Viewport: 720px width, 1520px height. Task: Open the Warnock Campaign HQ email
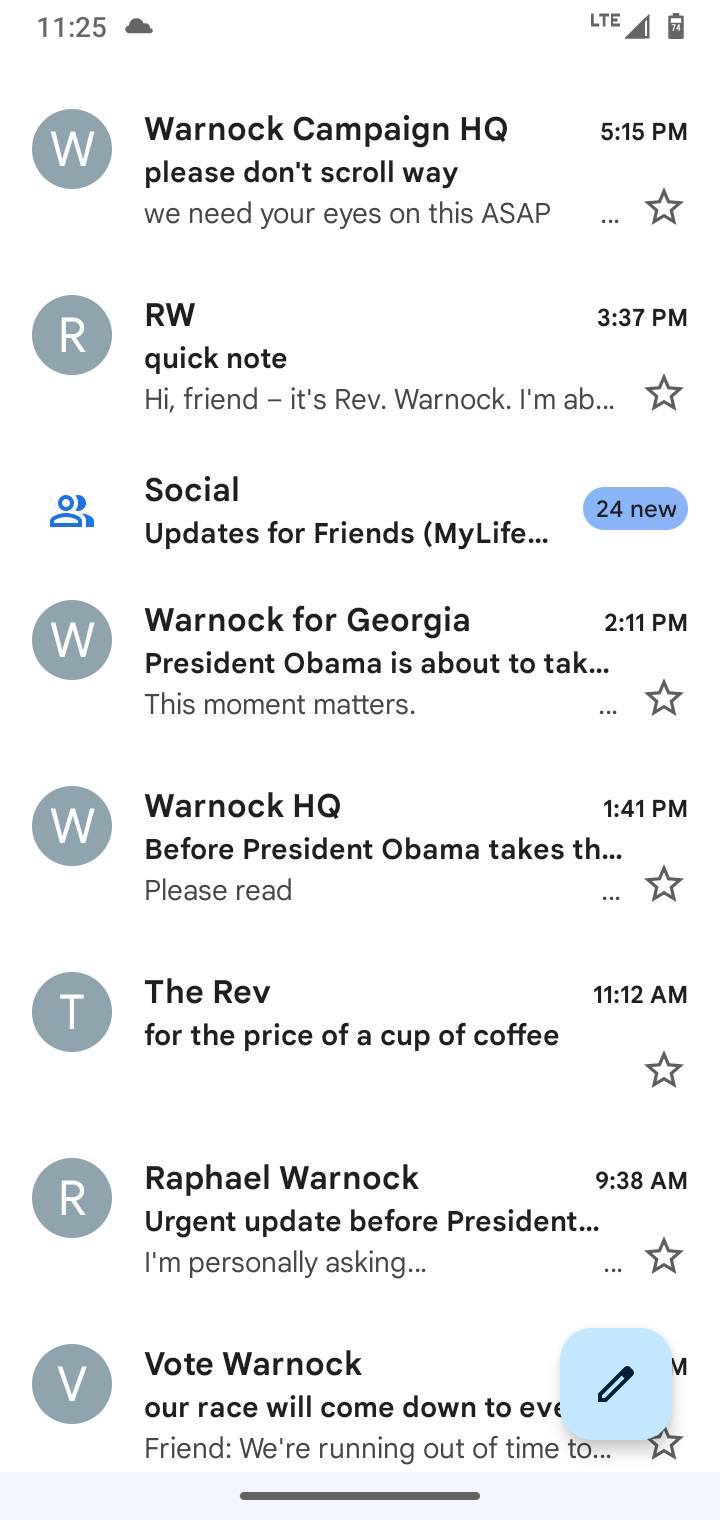pyautogui.click(x=360, y=169)
